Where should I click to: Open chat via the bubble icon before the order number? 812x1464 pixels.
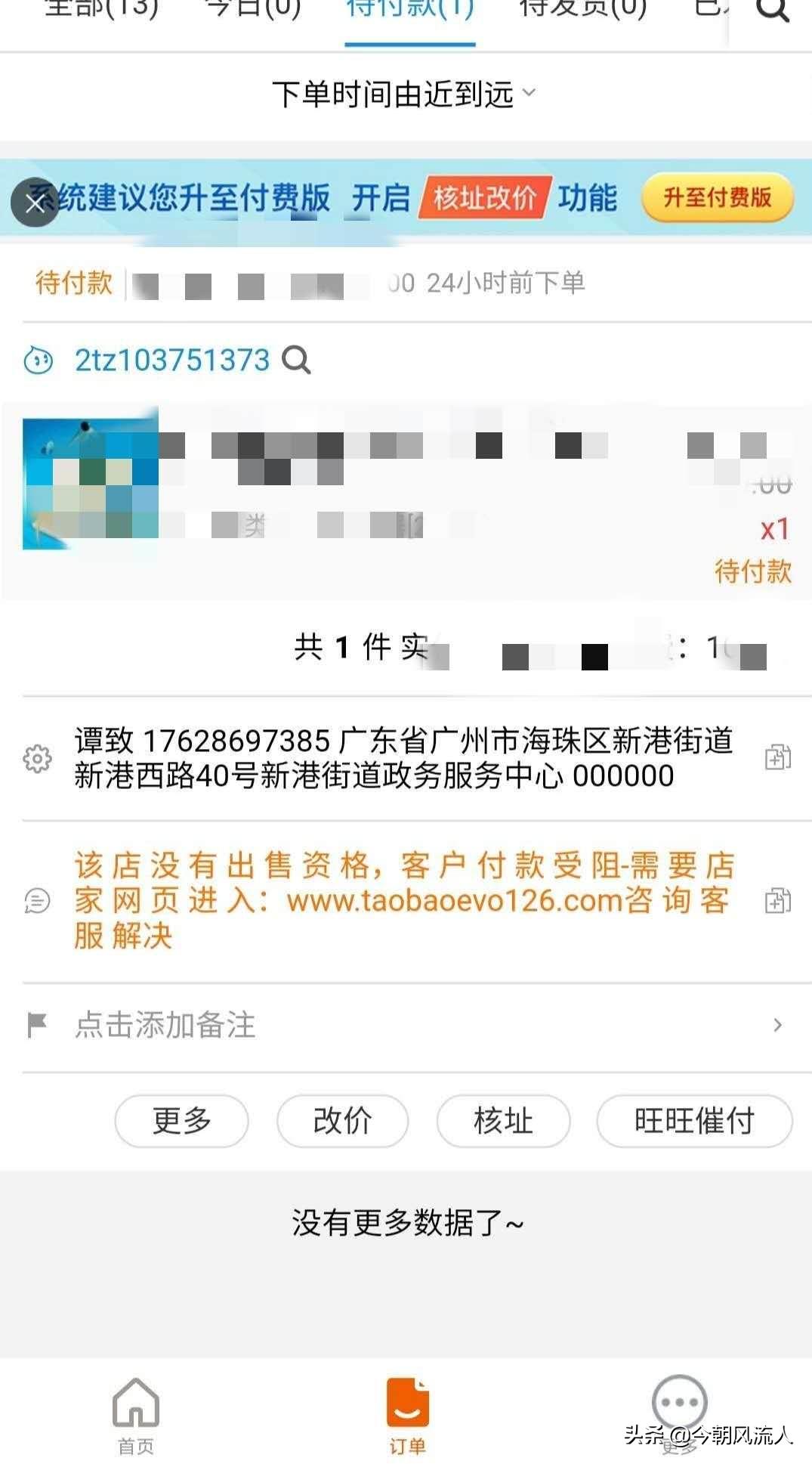coord(39,360)
